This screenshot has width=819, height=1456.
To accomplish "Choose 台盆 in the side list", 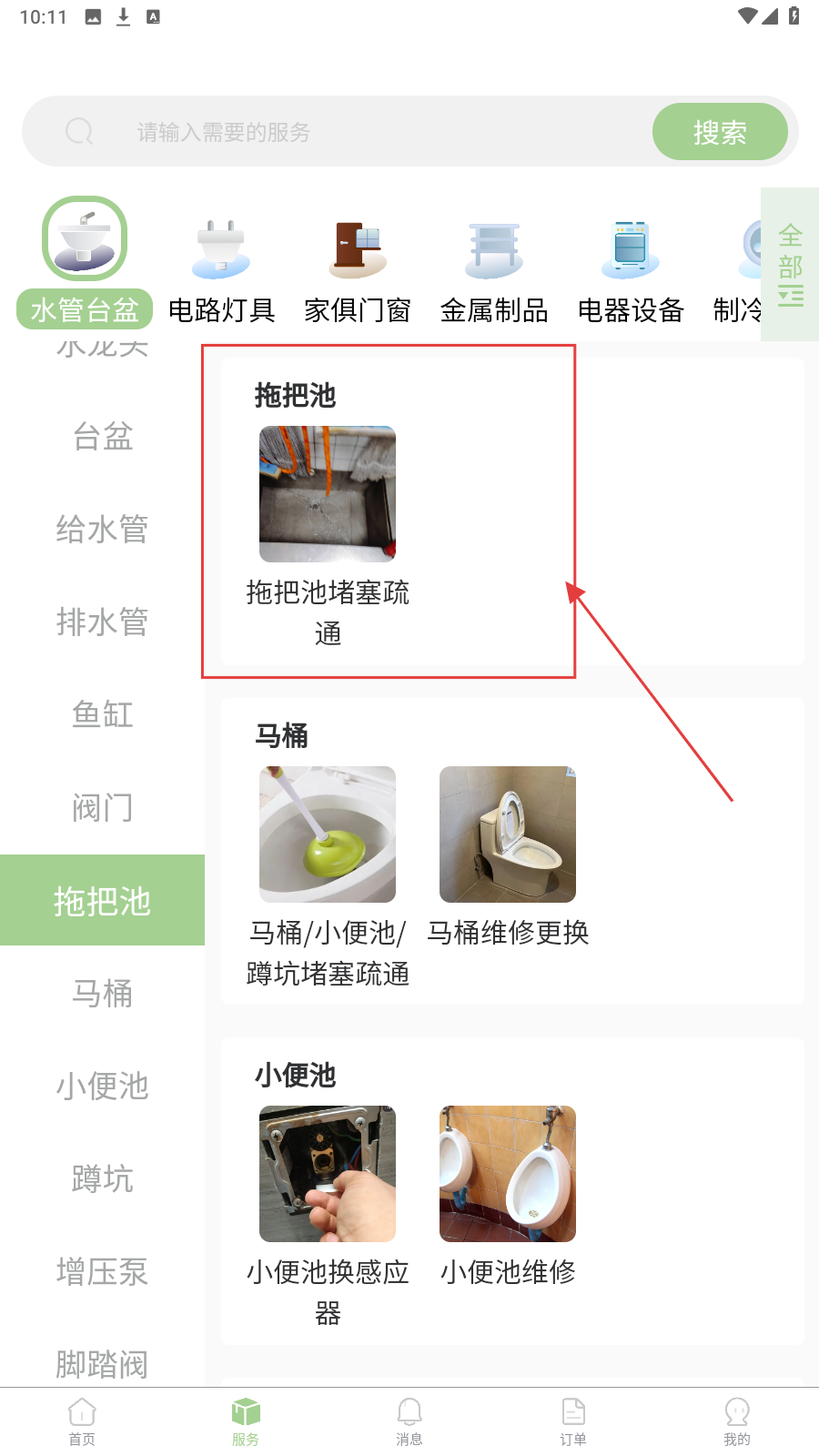I will 102,437.
